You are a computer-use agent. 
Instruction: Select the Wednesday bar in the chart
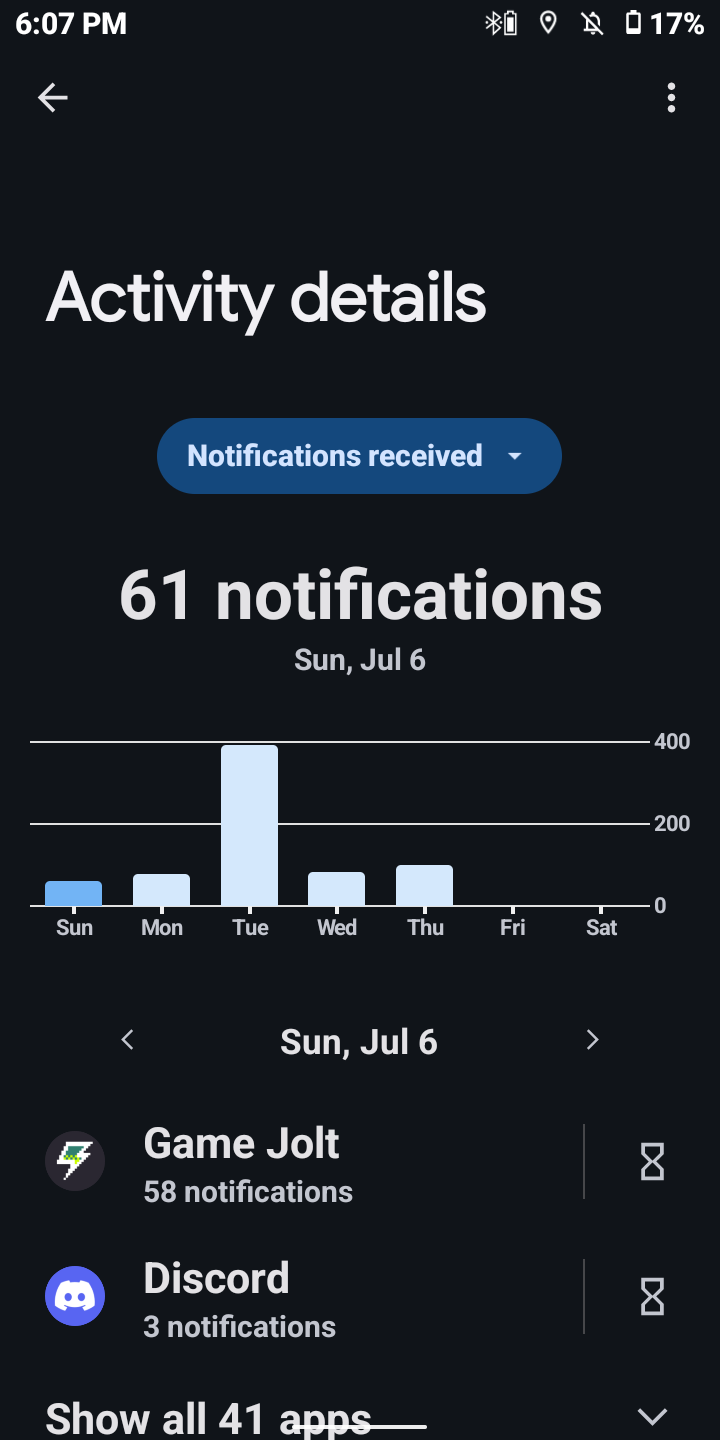pyautogui.click(x=336, y=889)
